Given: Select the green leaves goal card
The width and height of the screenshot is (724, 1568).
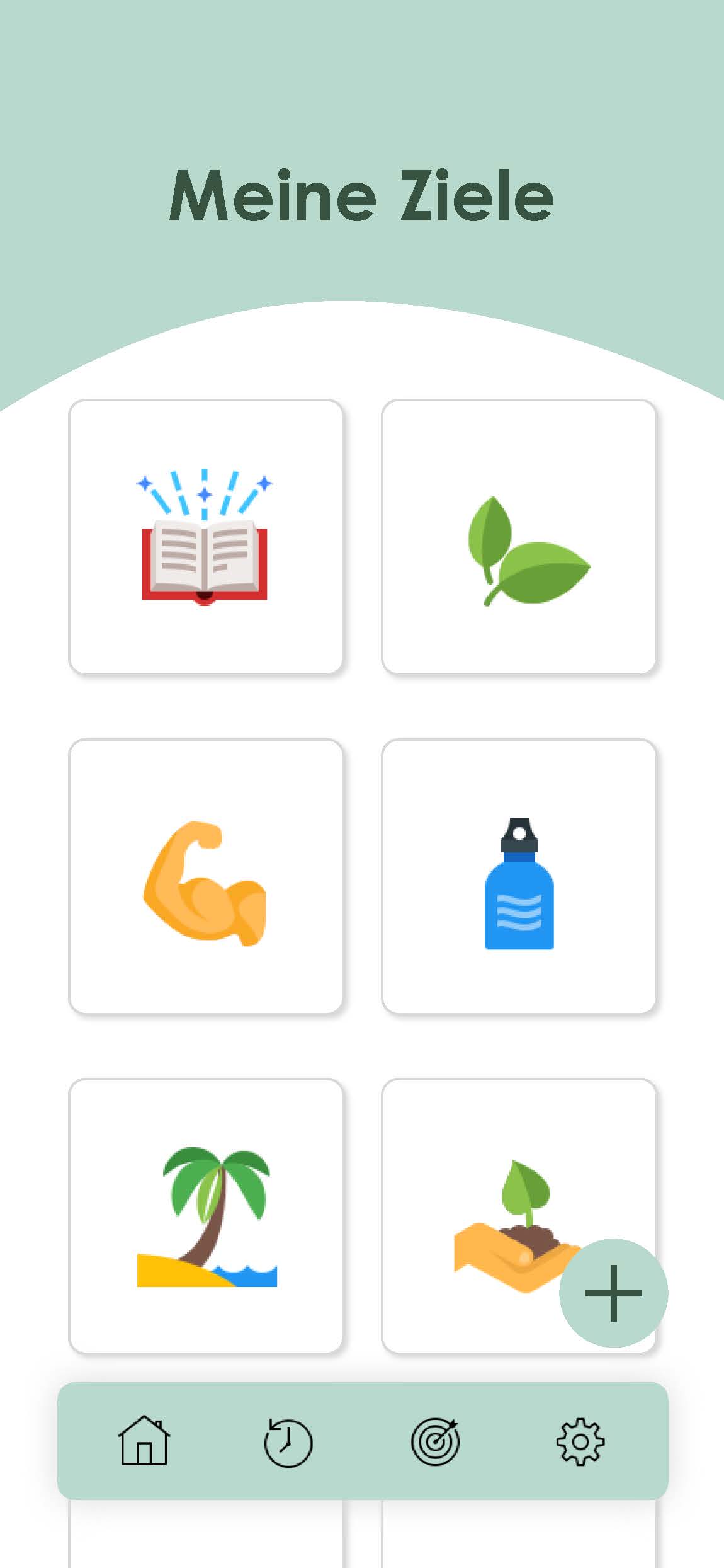Looking at the screenshot, I should pyautogui.click(x=519, y=537).
